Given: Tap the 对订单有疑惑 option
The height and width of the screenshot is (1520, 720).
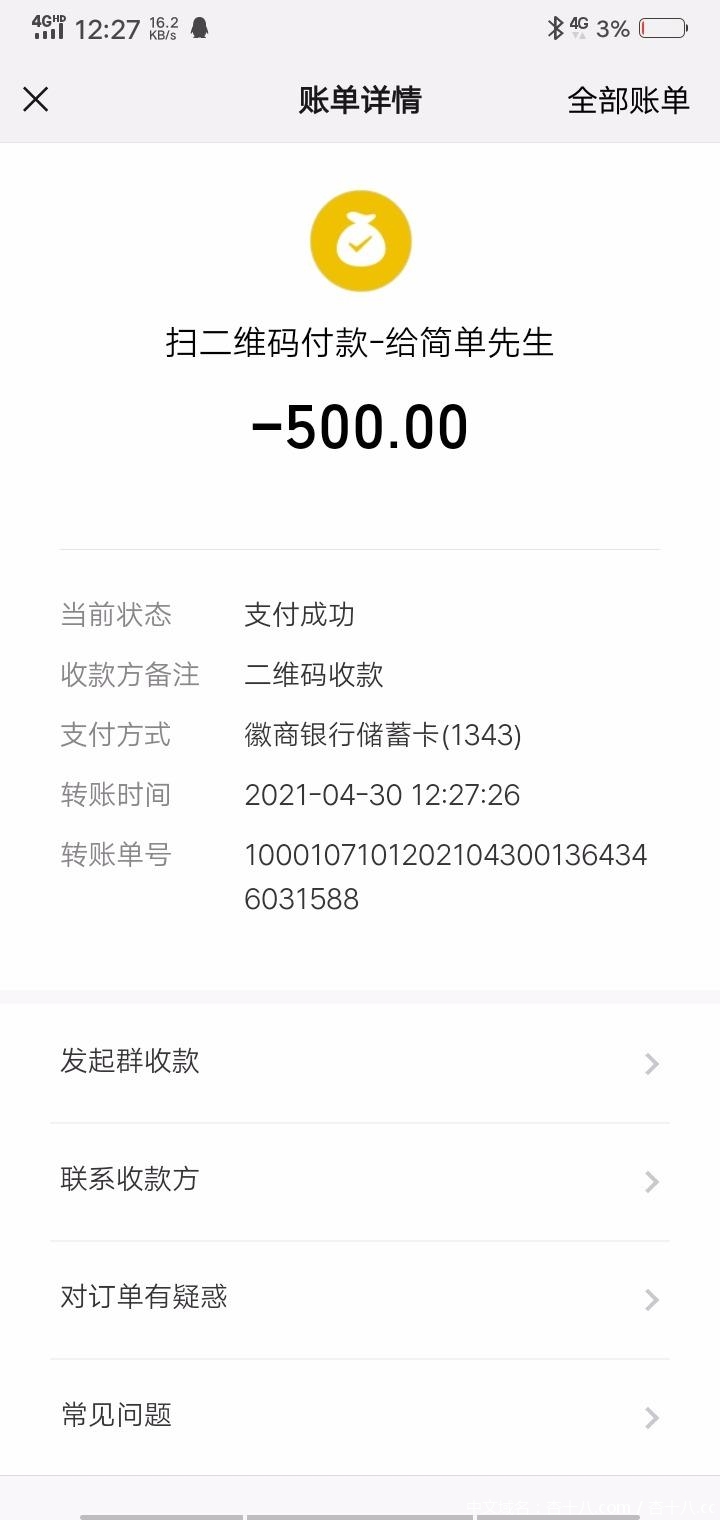Looking at the screenshot, I should coord(143,1297).
